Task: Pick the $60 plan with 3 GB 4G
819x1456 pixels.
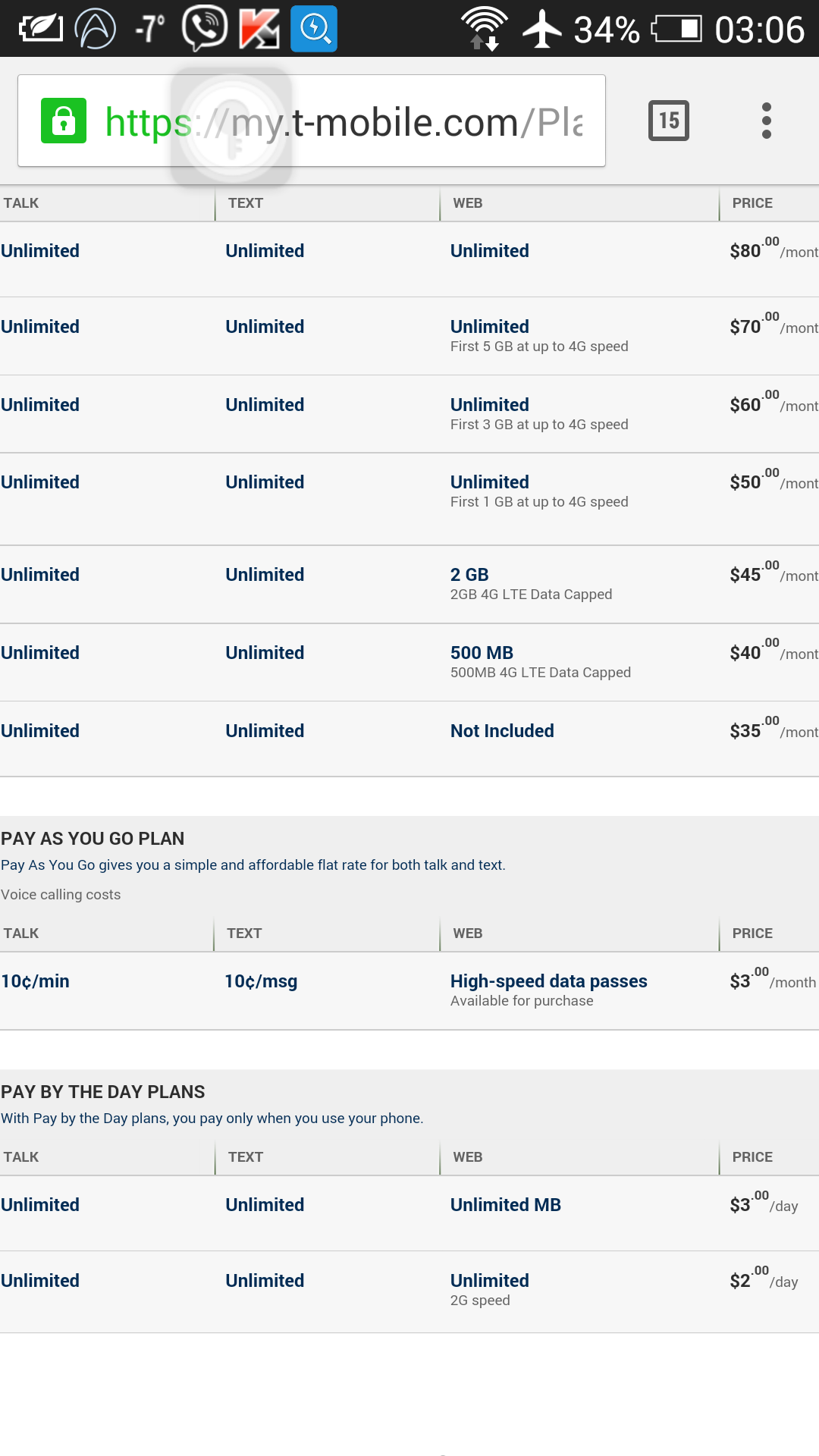Action: pos(409,414)
